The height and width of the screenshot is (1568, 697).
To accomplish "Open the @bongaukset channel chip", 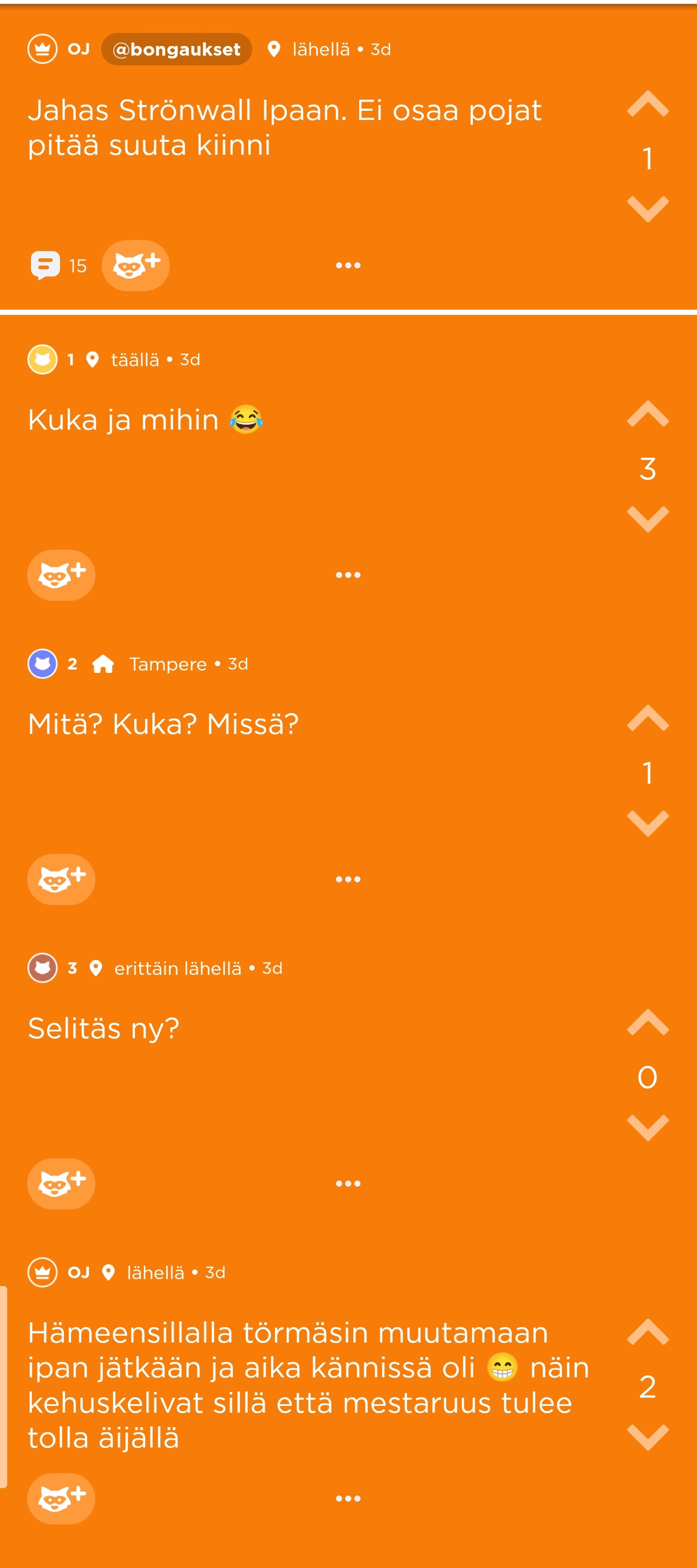I will coord(176,49).
